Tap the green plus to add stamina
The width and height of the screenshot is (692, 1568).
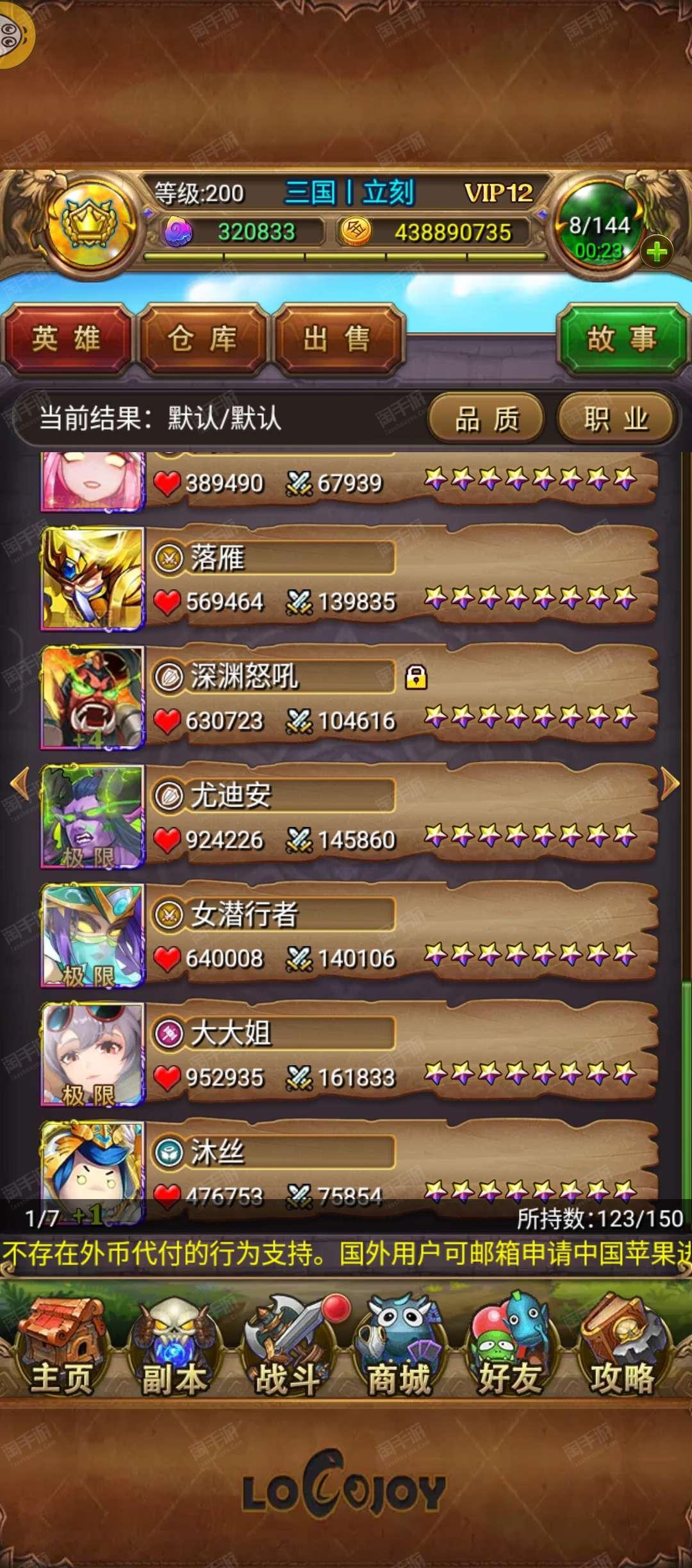657,252
